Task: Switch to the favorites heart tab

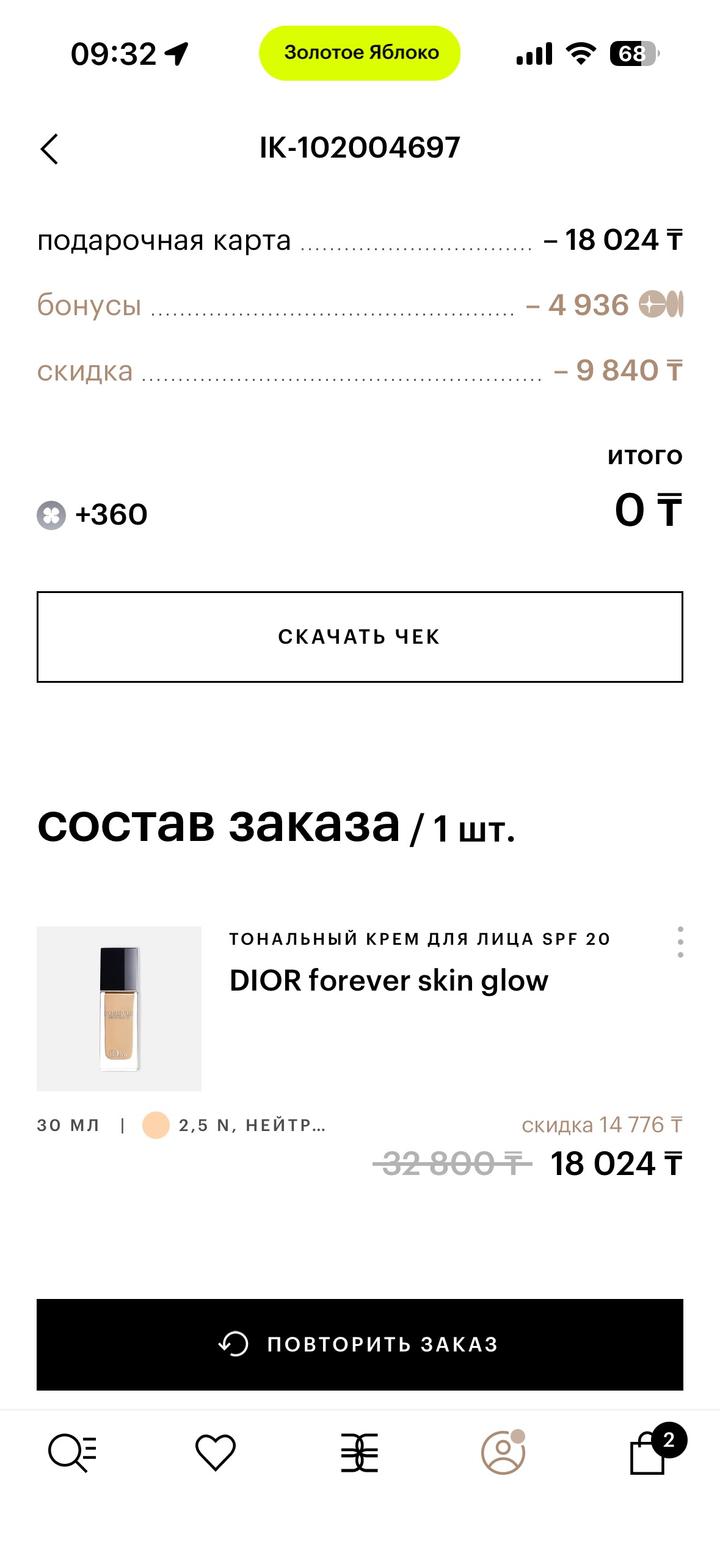Action: coord(215,1453)
